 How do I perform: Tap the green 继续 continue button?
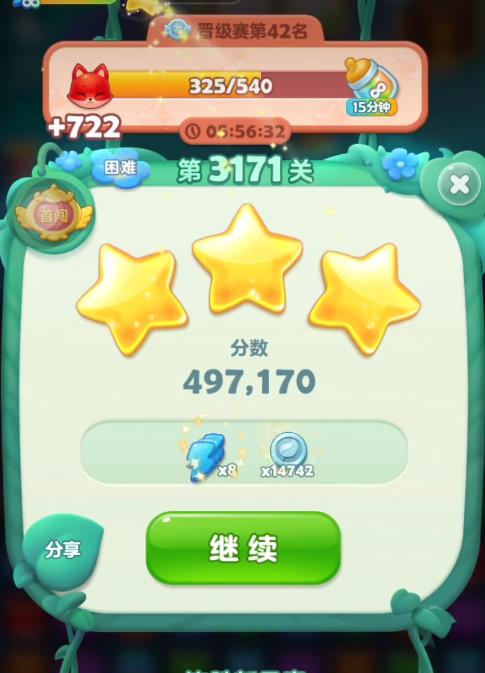pyautogui.click(x=243, y=548)
